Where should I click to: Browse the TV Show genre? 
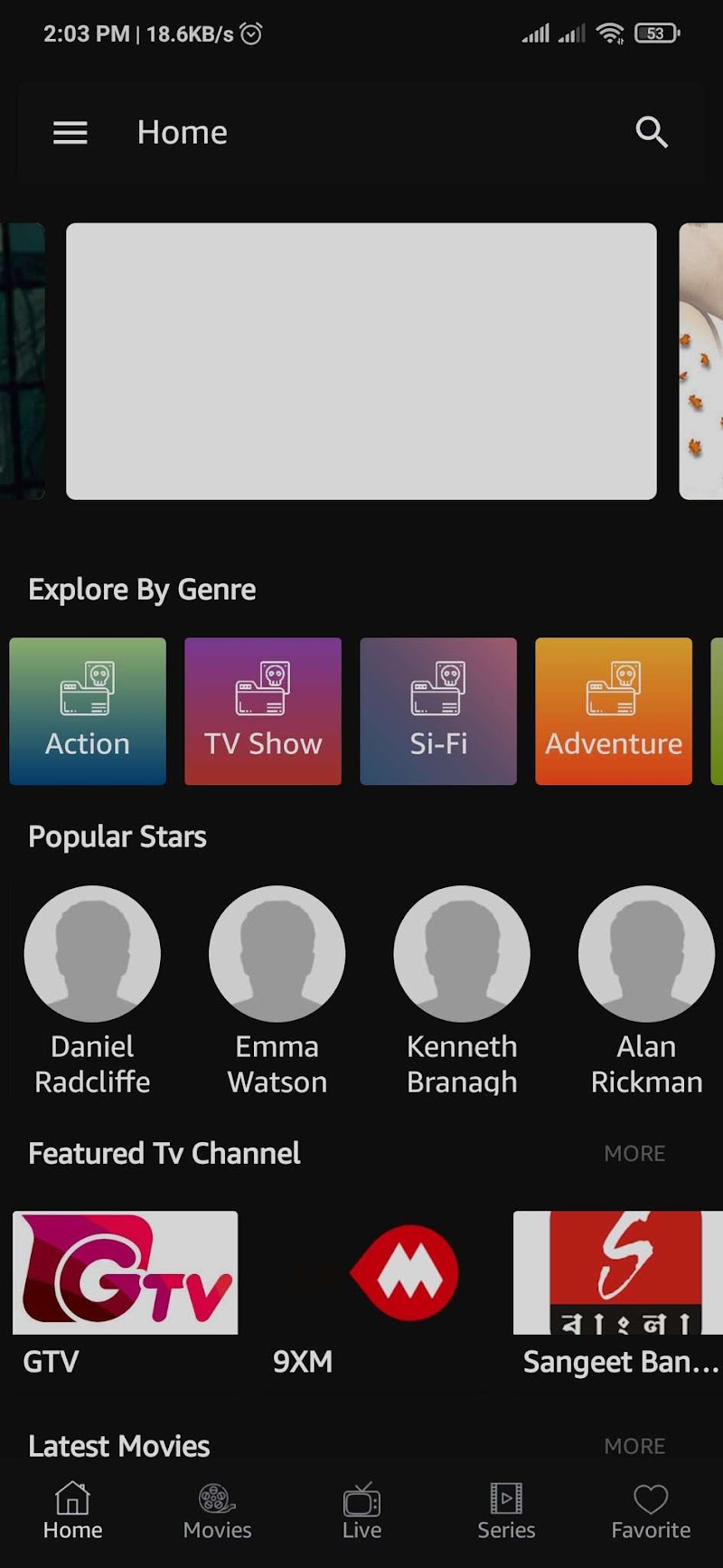263,711
